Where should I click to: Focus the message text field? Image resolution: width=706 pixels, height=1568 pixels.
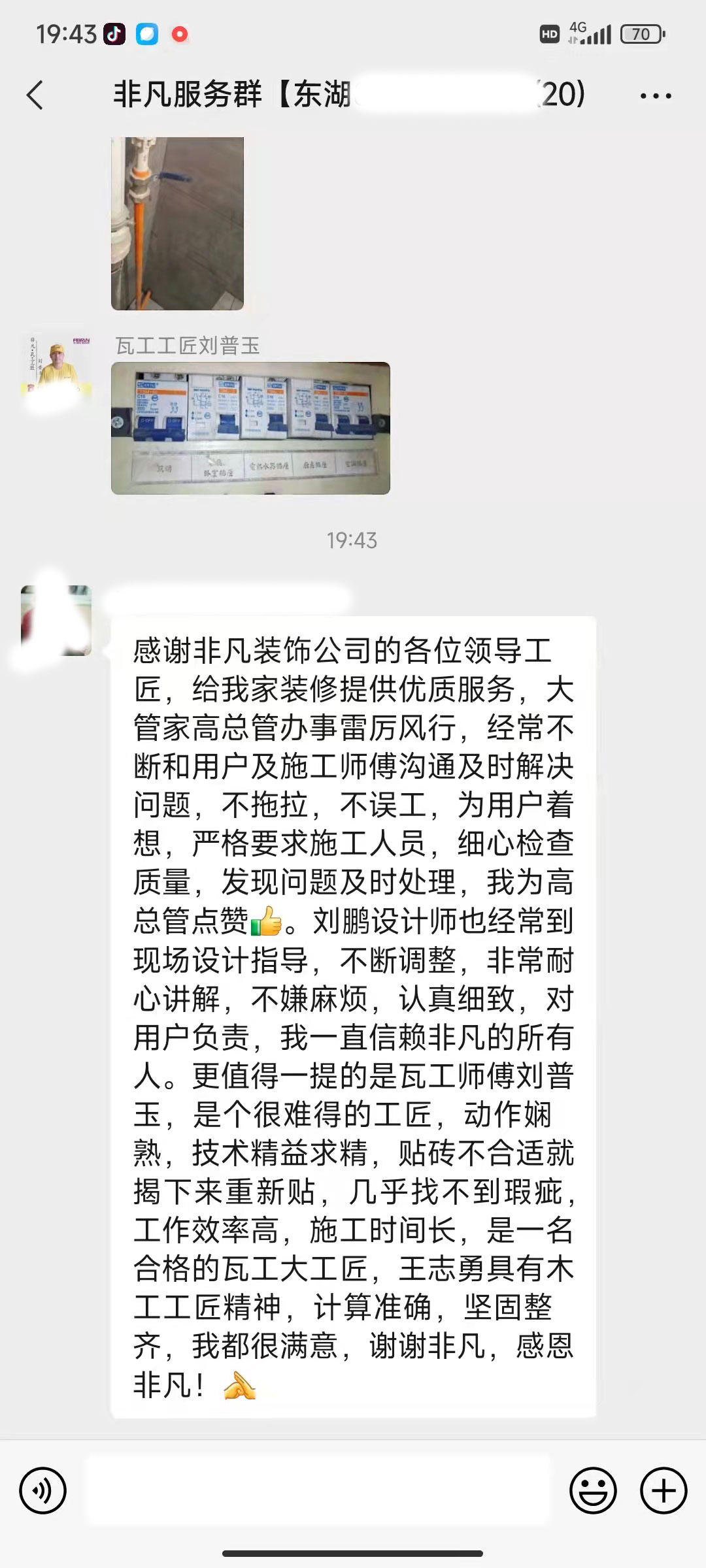[318, 1491]
